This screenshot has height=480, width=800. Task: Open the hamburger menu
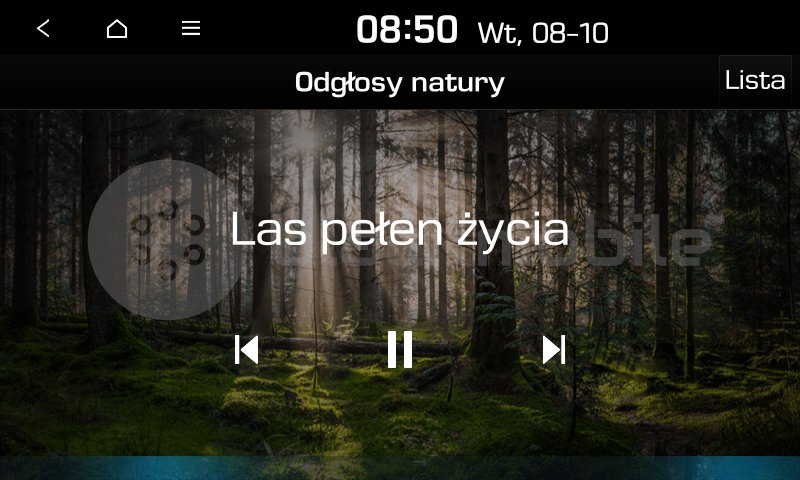tap(191, 29)
